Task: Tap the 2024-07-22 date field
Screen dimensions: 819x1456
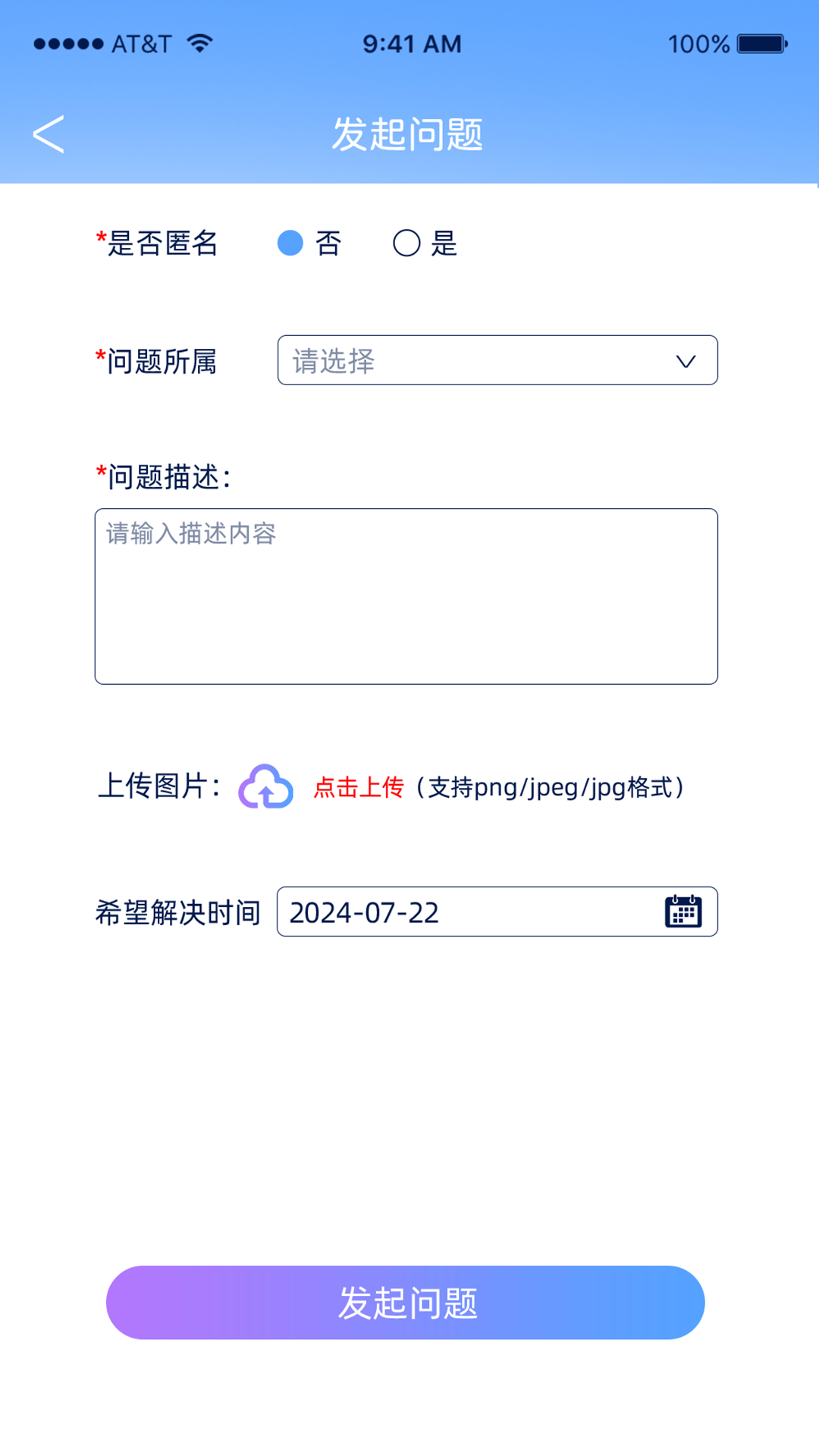Action: (455, 912)
